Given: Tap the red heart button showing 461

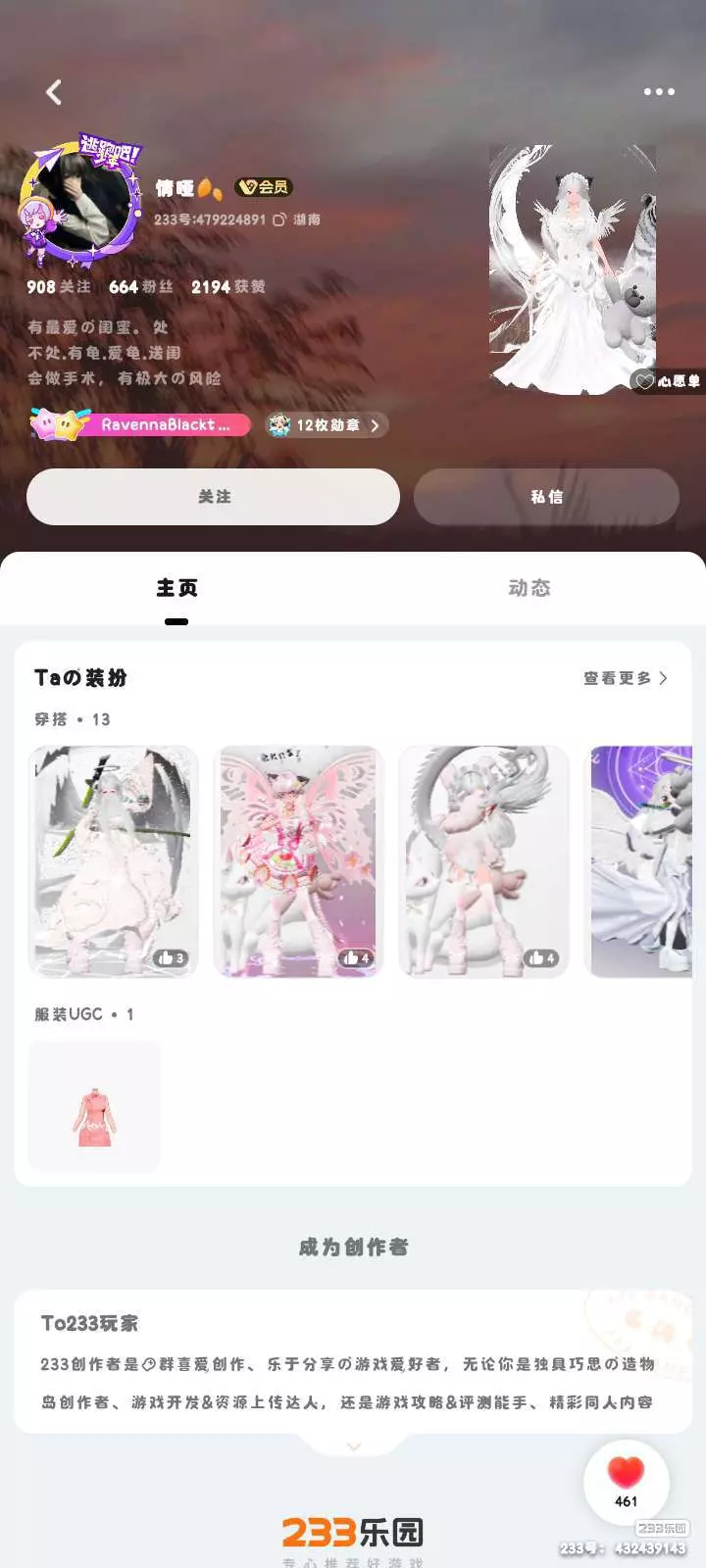Looking at the screenshot, I should [626, 1481].
